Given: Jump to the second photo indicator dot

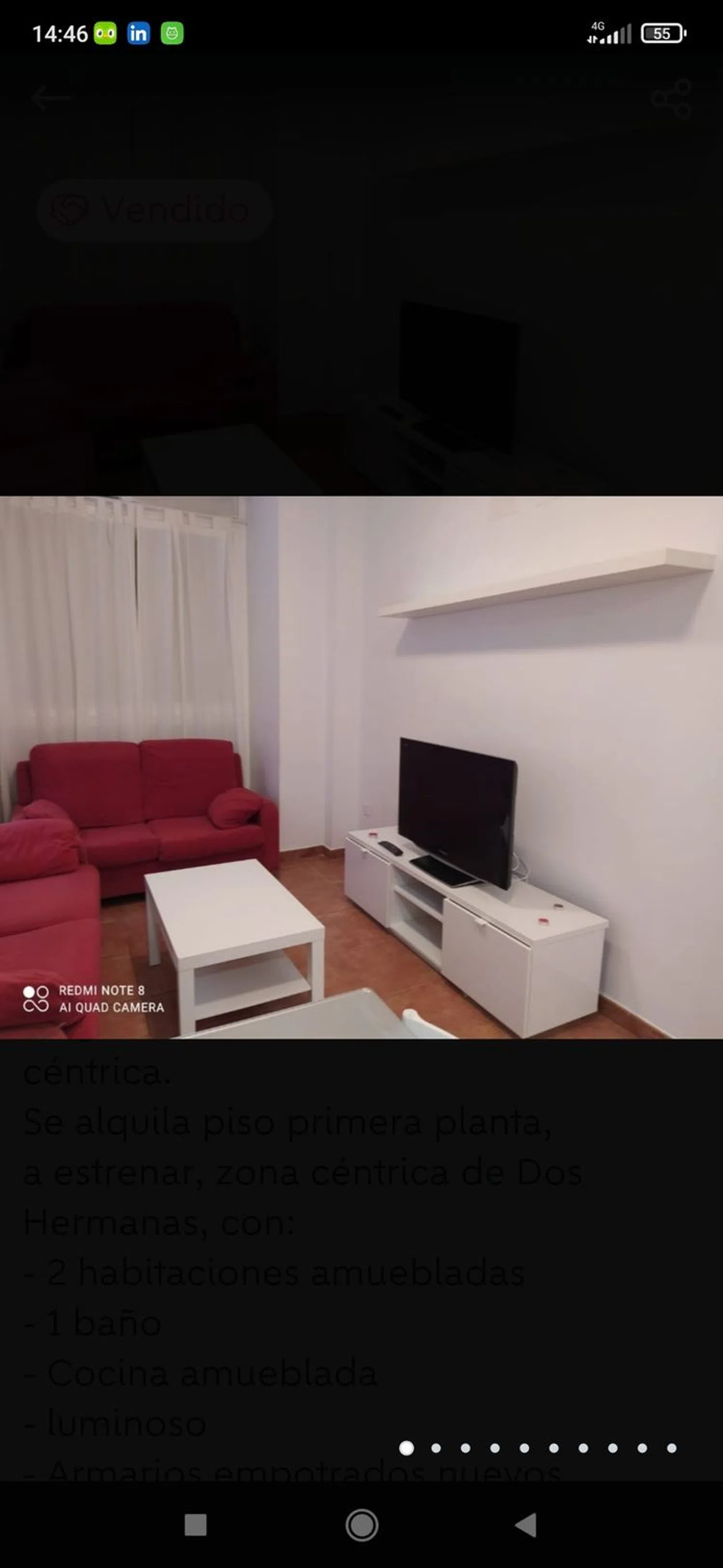Looking at the screenshot, I should coord(436,1448).
